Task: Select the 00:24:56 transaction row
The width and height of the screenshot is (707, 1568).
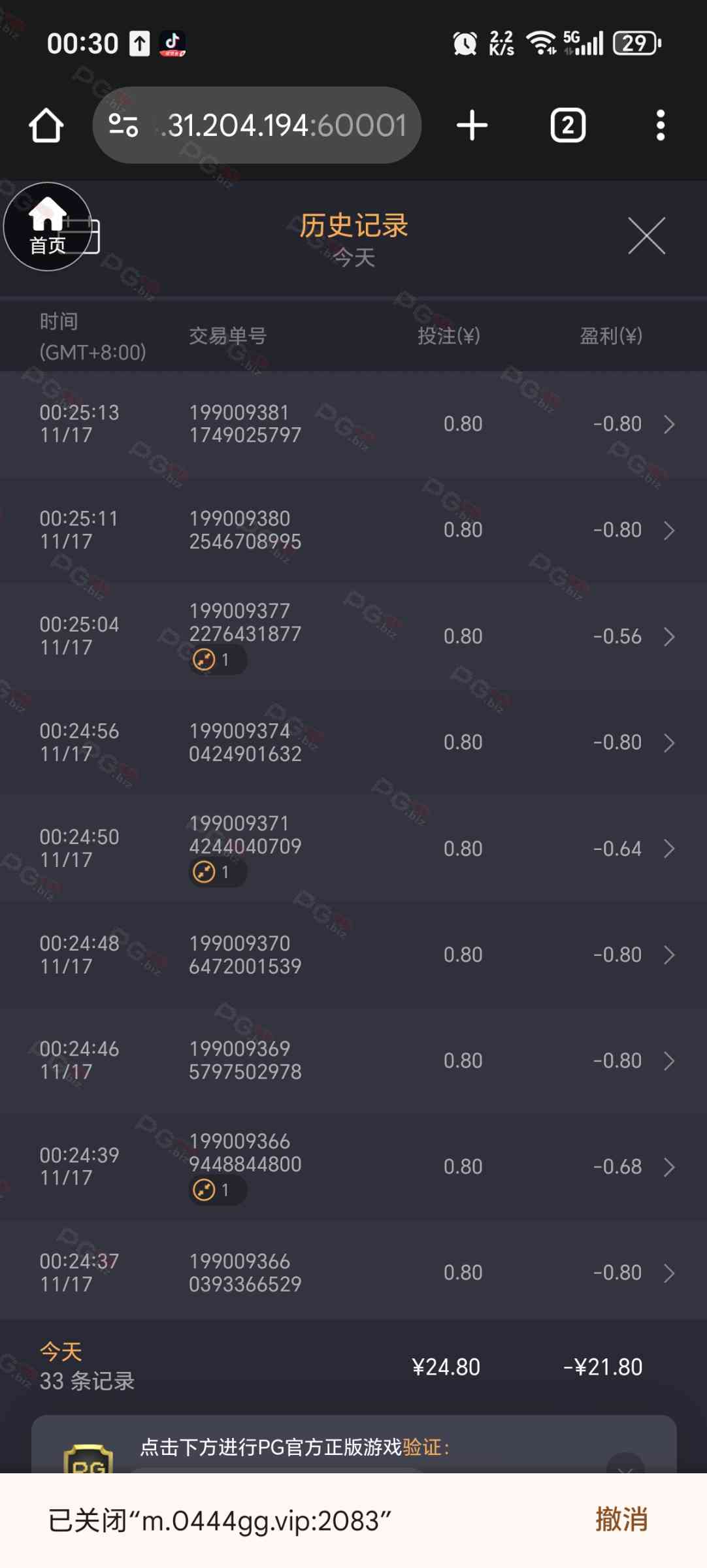Action: (x=354, y=742)
